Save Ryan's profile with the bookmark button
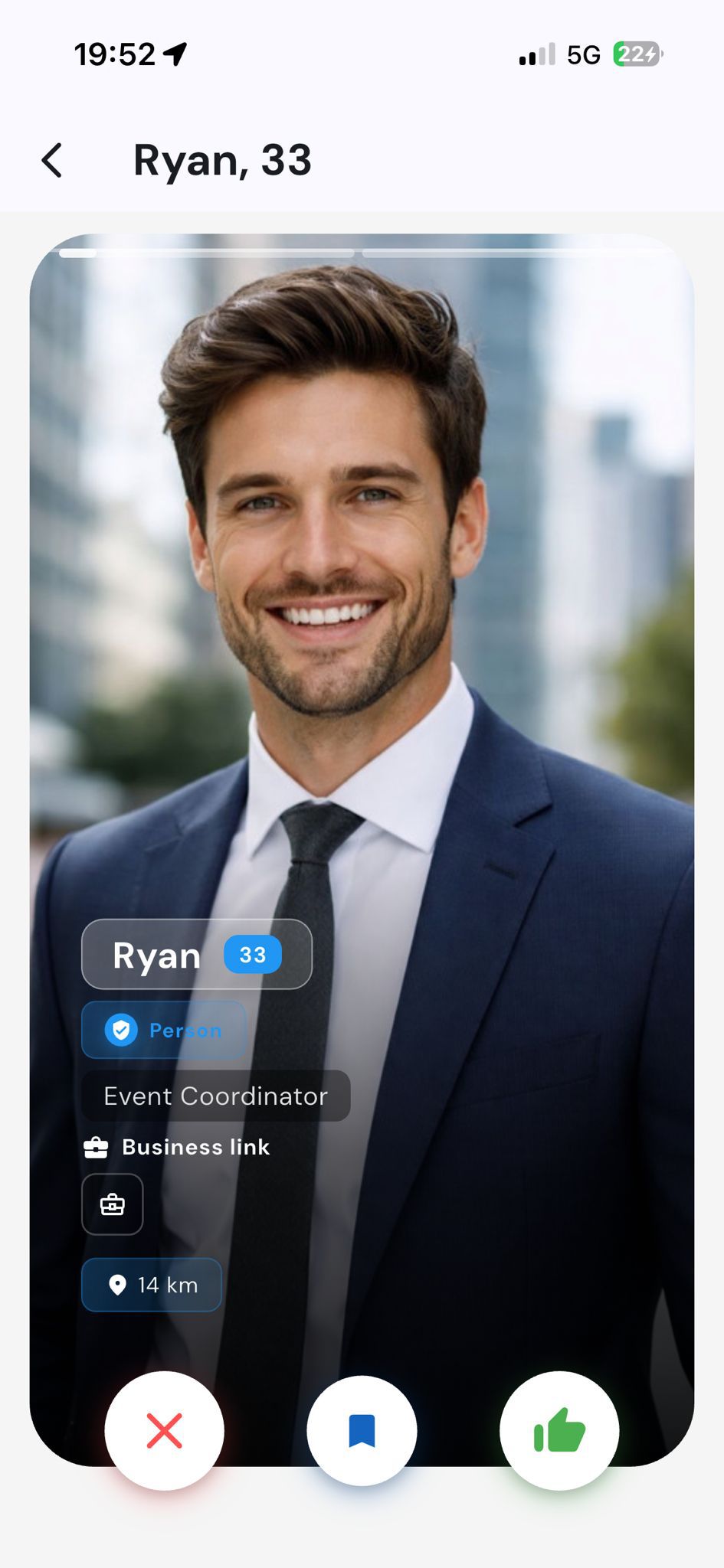724x1568 pixels. pyautogui.click(x=362, y=1430)
